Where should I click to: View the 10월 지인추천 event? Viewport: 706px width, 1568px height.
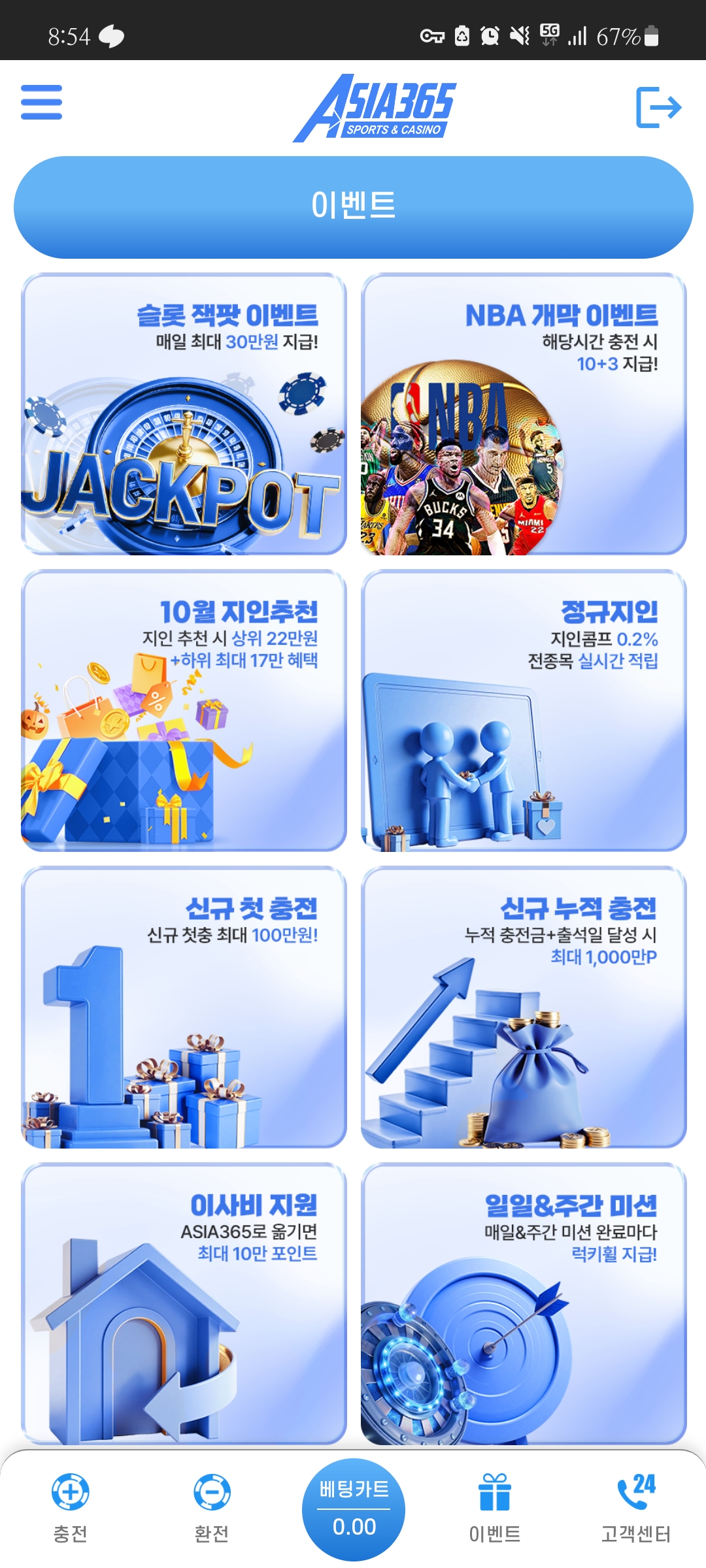[184, 711]
